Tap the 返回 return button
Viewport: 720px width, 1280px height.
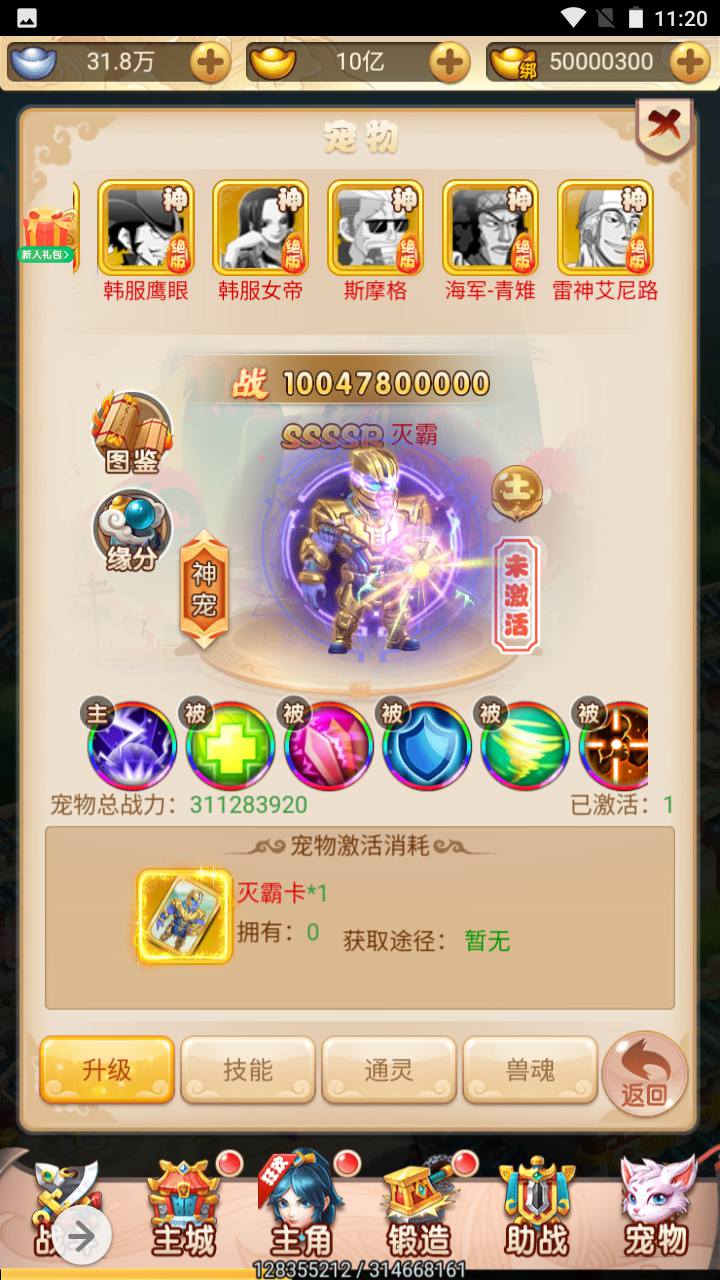pos(645,1074)
